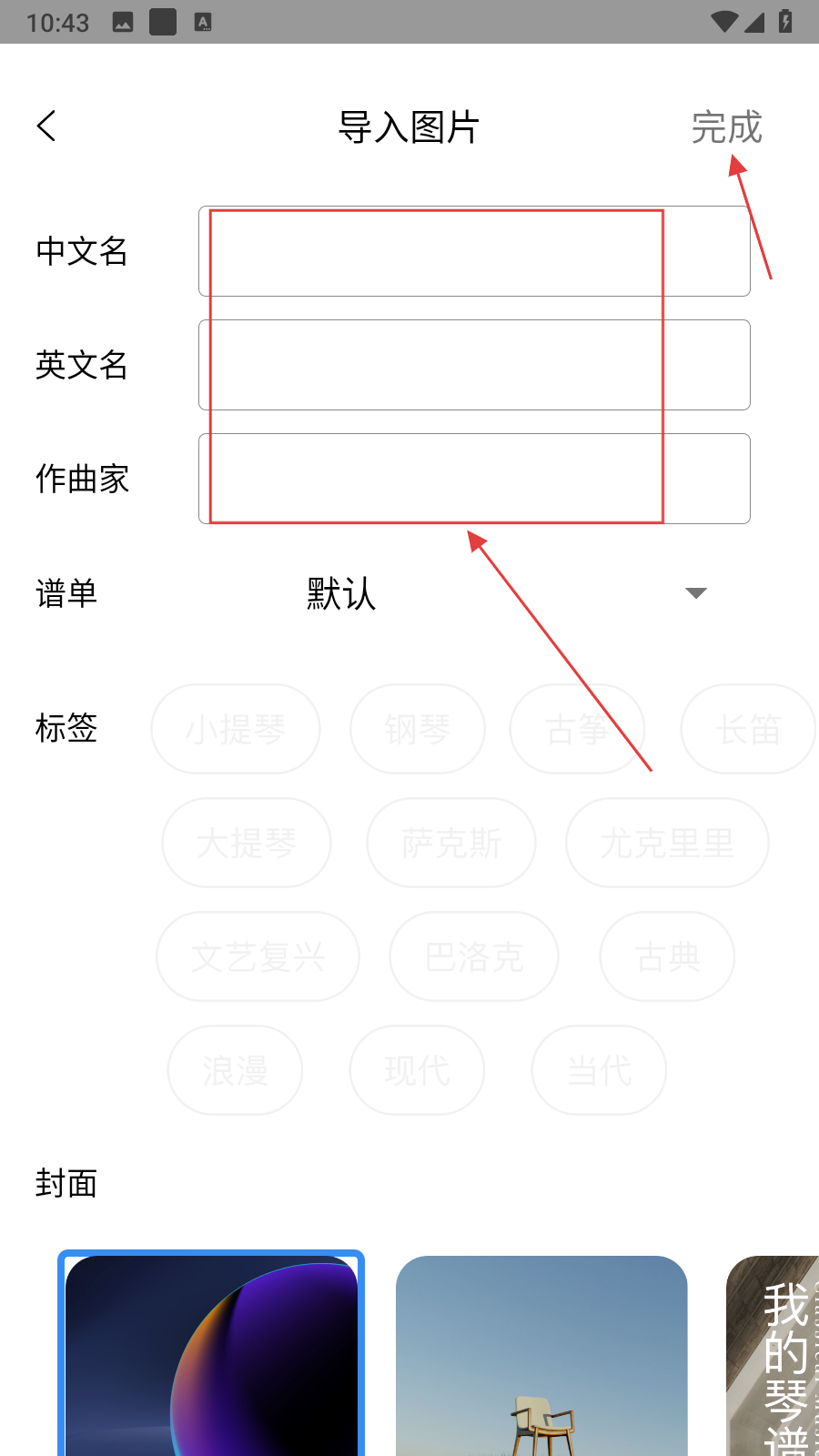819x1456 pixels.
Task: Select the 古典 tag chip
Action: 667,956
